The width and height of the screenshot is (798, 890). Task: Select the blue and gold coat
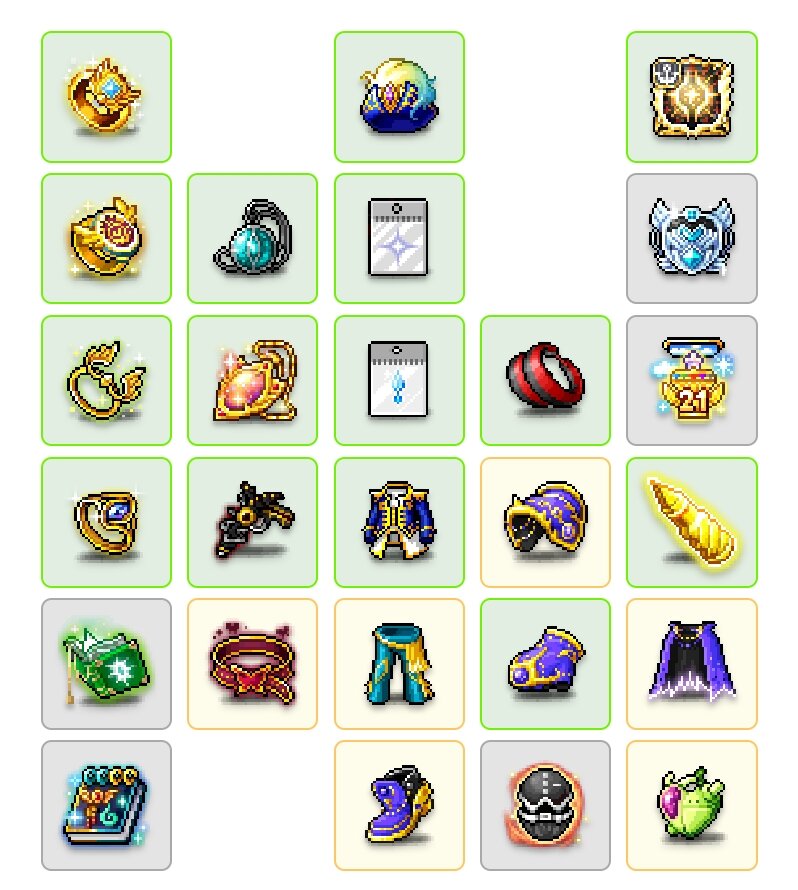[399, 522]
